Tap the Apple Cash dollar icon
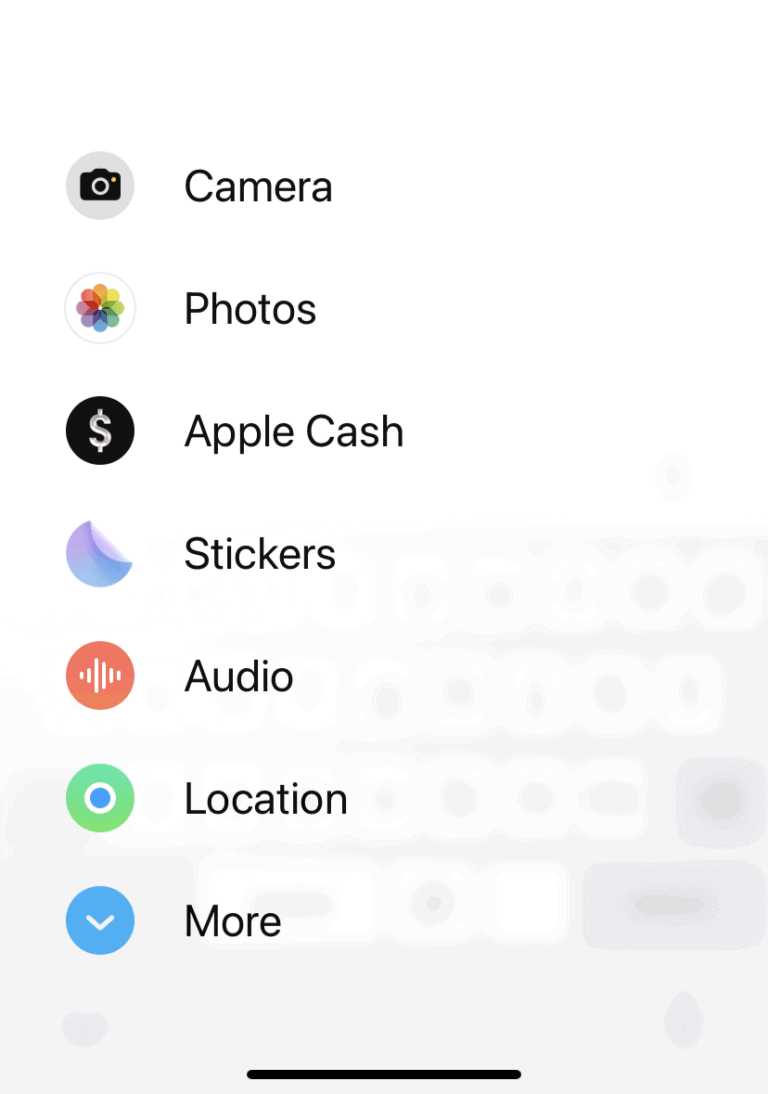768x1094 pixels. click(x=100, y=430)
